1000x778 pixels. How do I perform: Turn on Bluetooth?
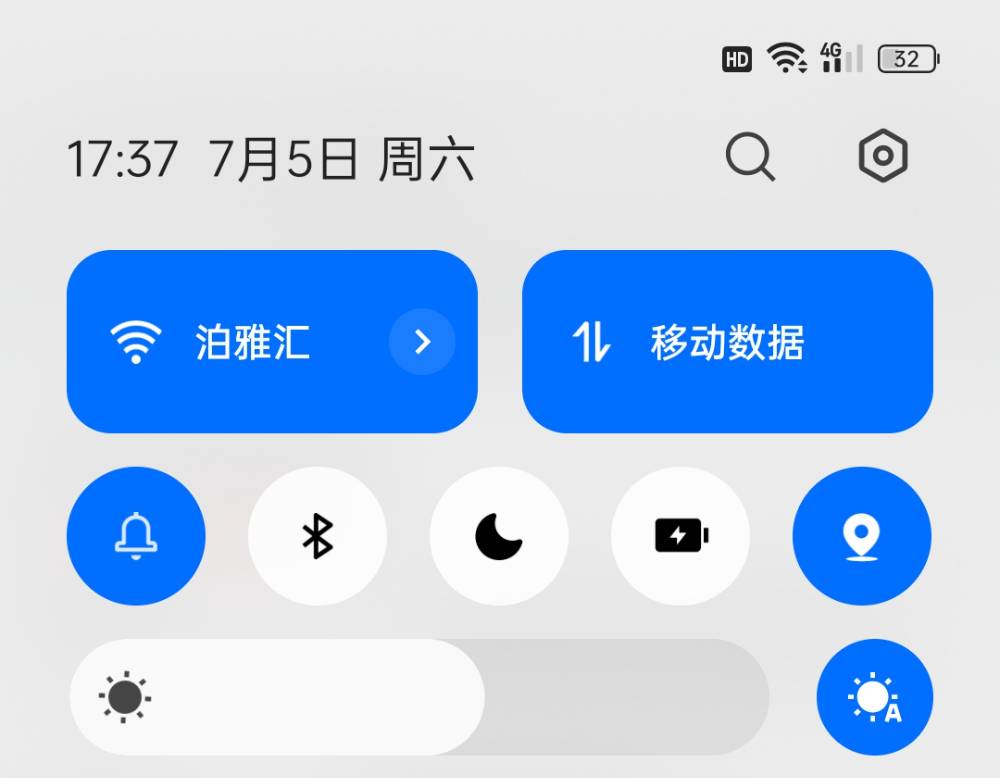click(317, 537)
